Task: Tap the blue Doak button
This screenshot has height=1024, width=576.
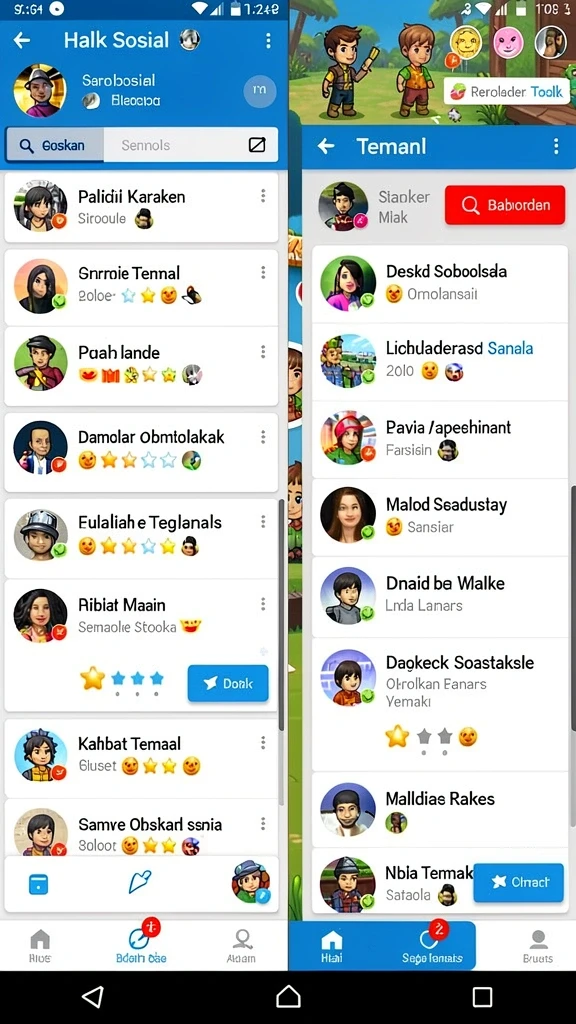Action: coord(228,683)
